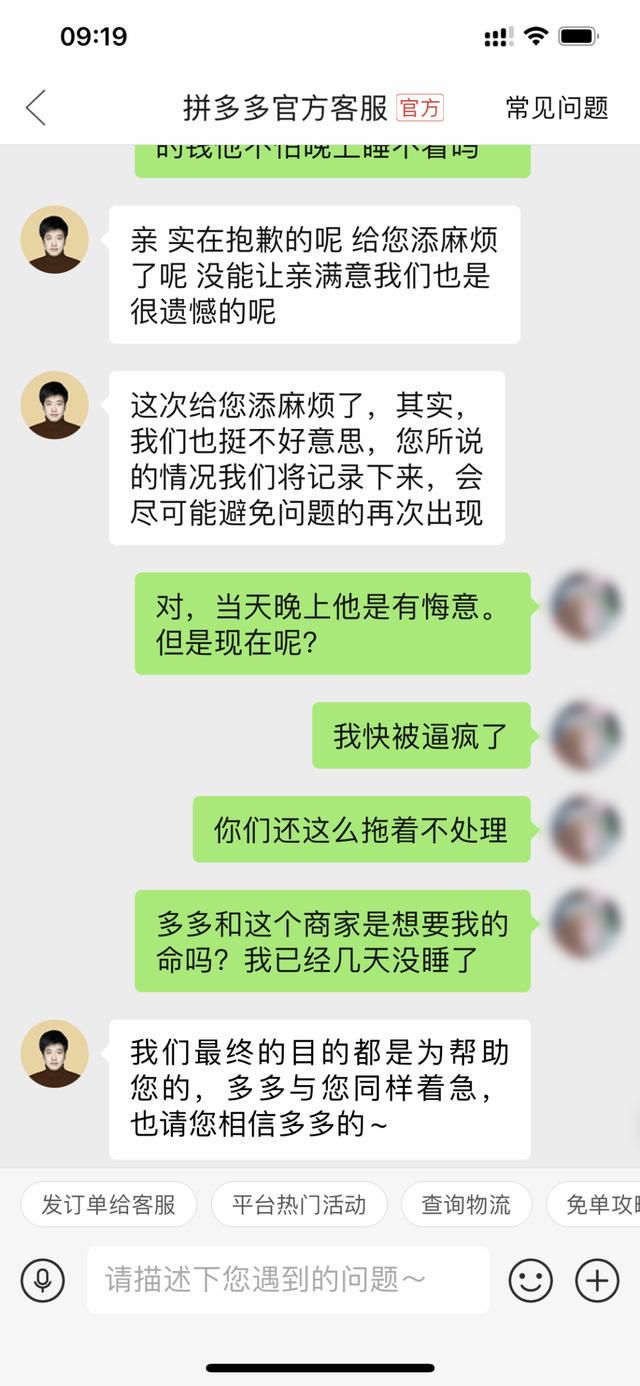Image resolution: width=640 pixels, height=1386 pixels.
Task: Open 常见问题 (FAQ) page
Action: pos(556,108)
